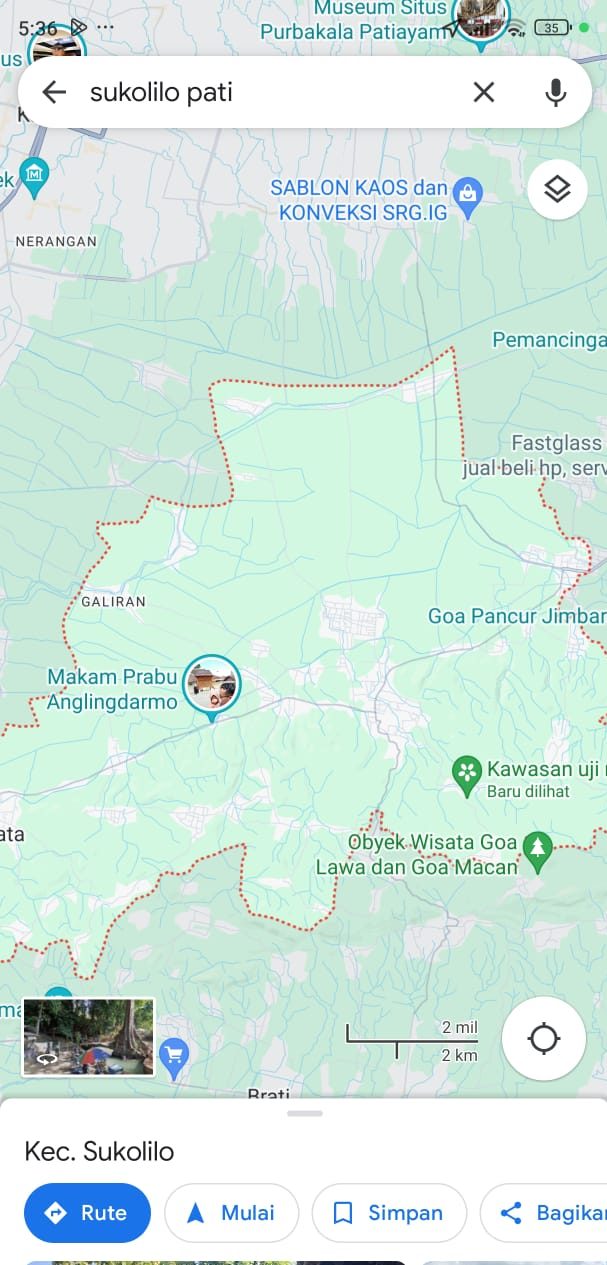The height and width of the screenshot is (1265, 607).
Task: Center the map on my location
Action: coord(543,1039)
